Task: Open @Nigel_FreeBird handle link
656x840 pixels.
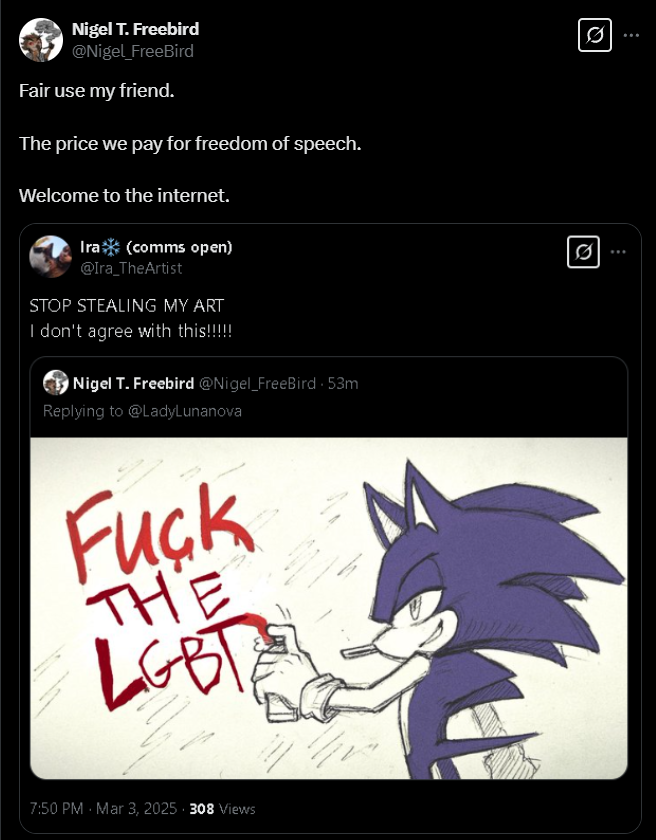Action: click(133, 51)
